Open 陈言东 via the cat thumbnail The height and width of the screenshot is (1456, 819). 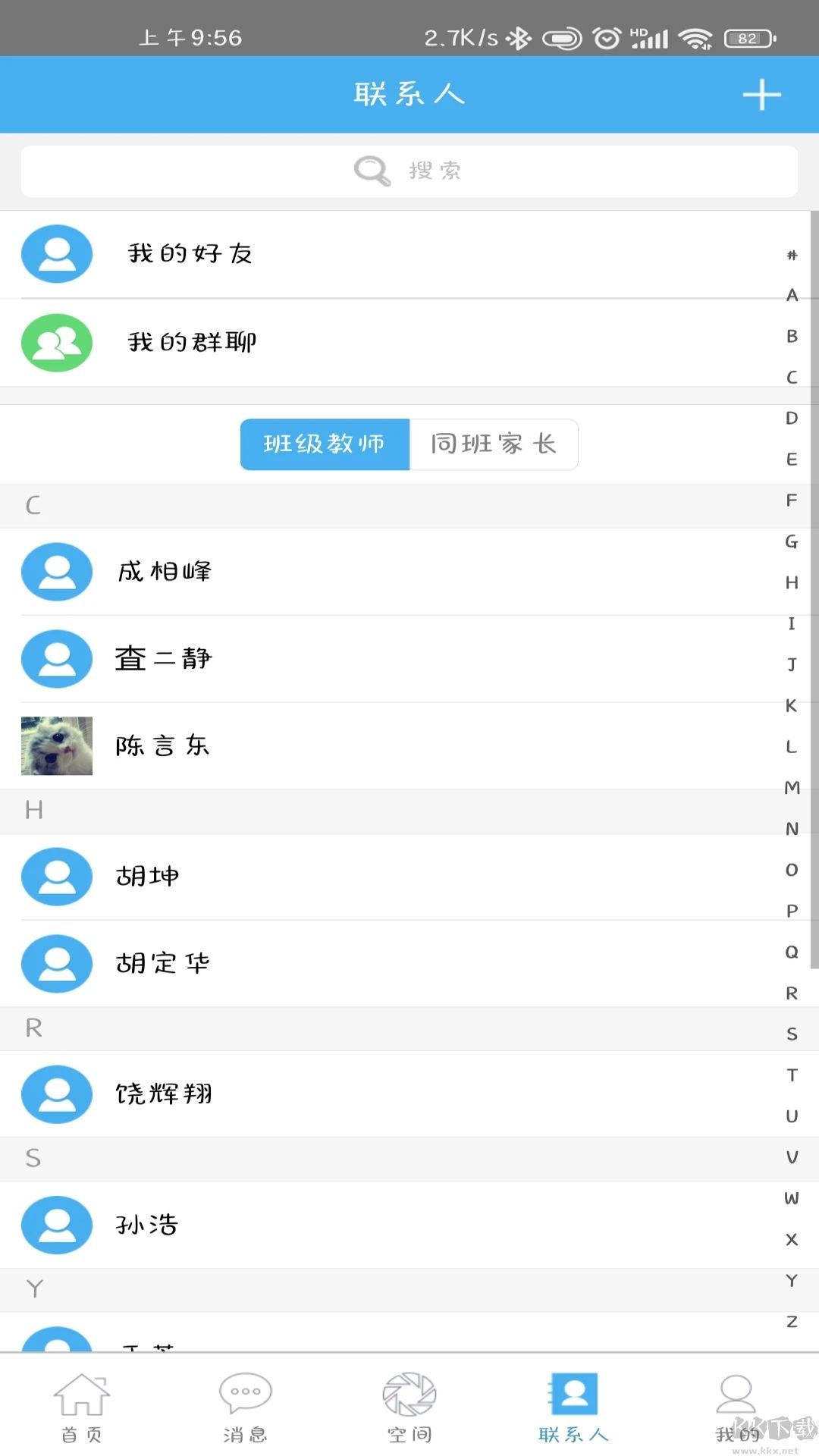[57, 745]
